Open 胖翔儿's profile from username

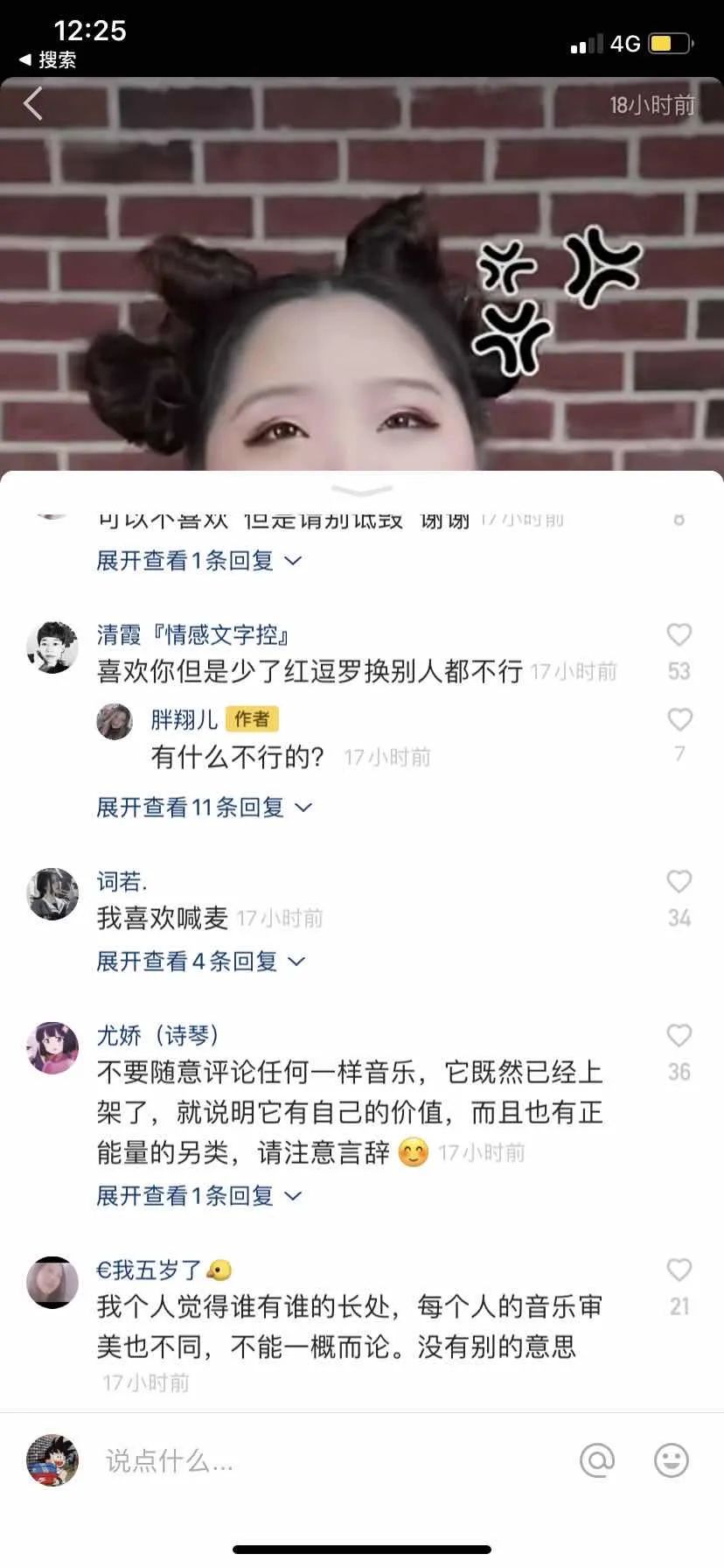coord(184,719)
